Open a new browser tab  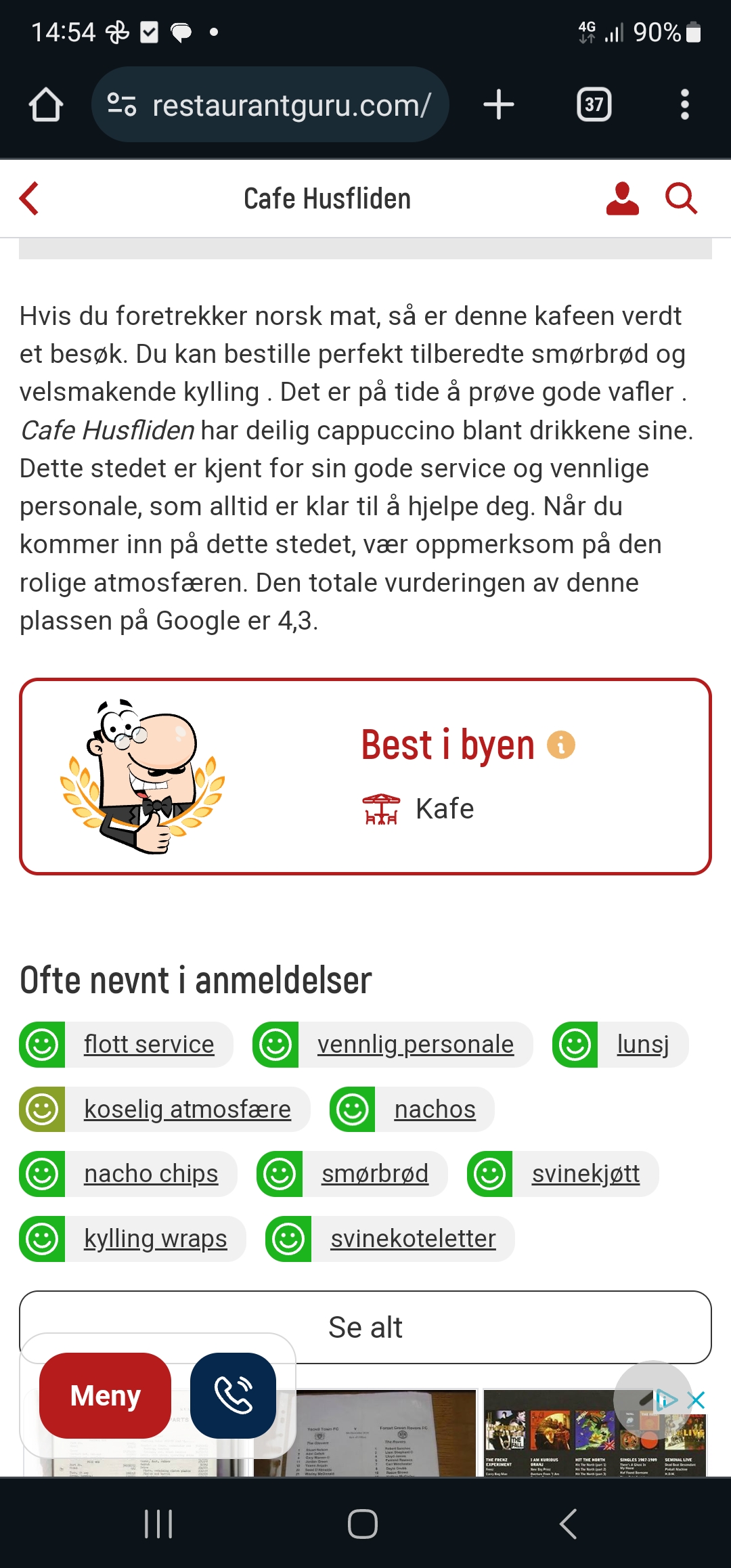[499, 105]
